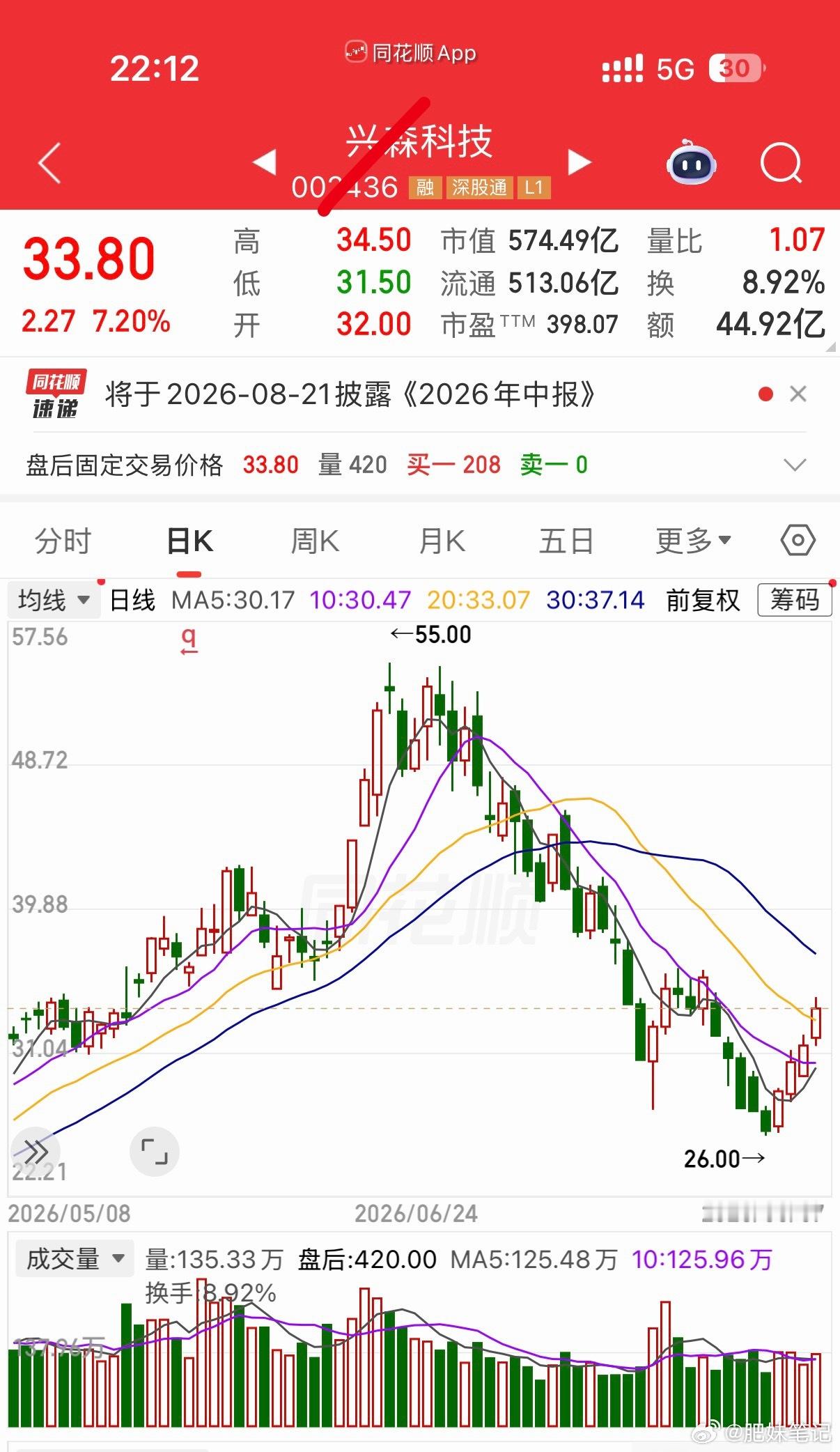Open stock search
Screen dimensions: 840x1452
(x=781, y=163)
